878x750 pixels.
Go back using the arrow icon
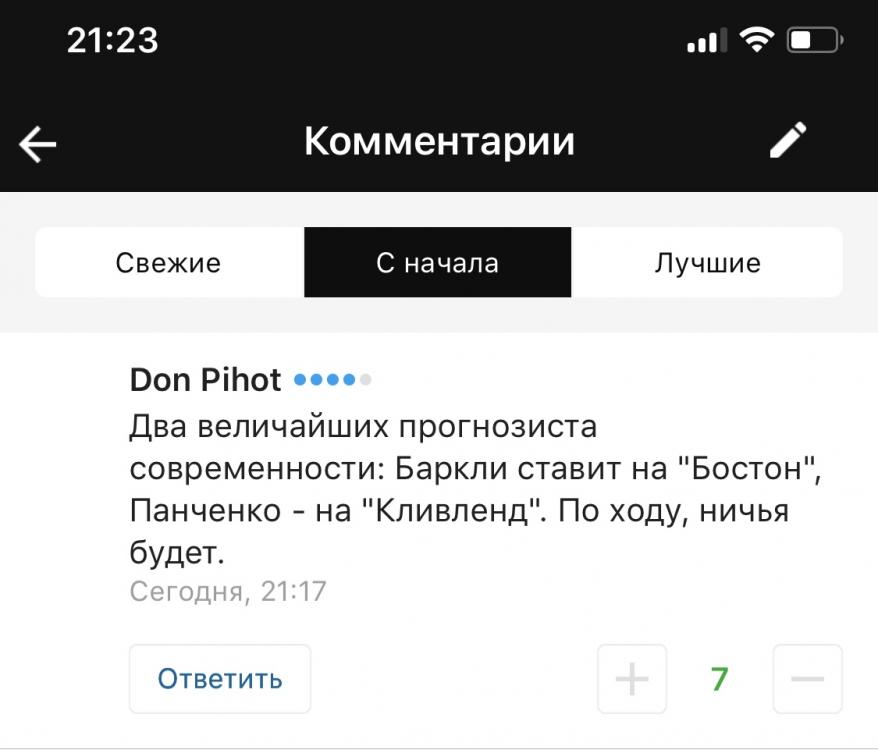click(38, 145)
